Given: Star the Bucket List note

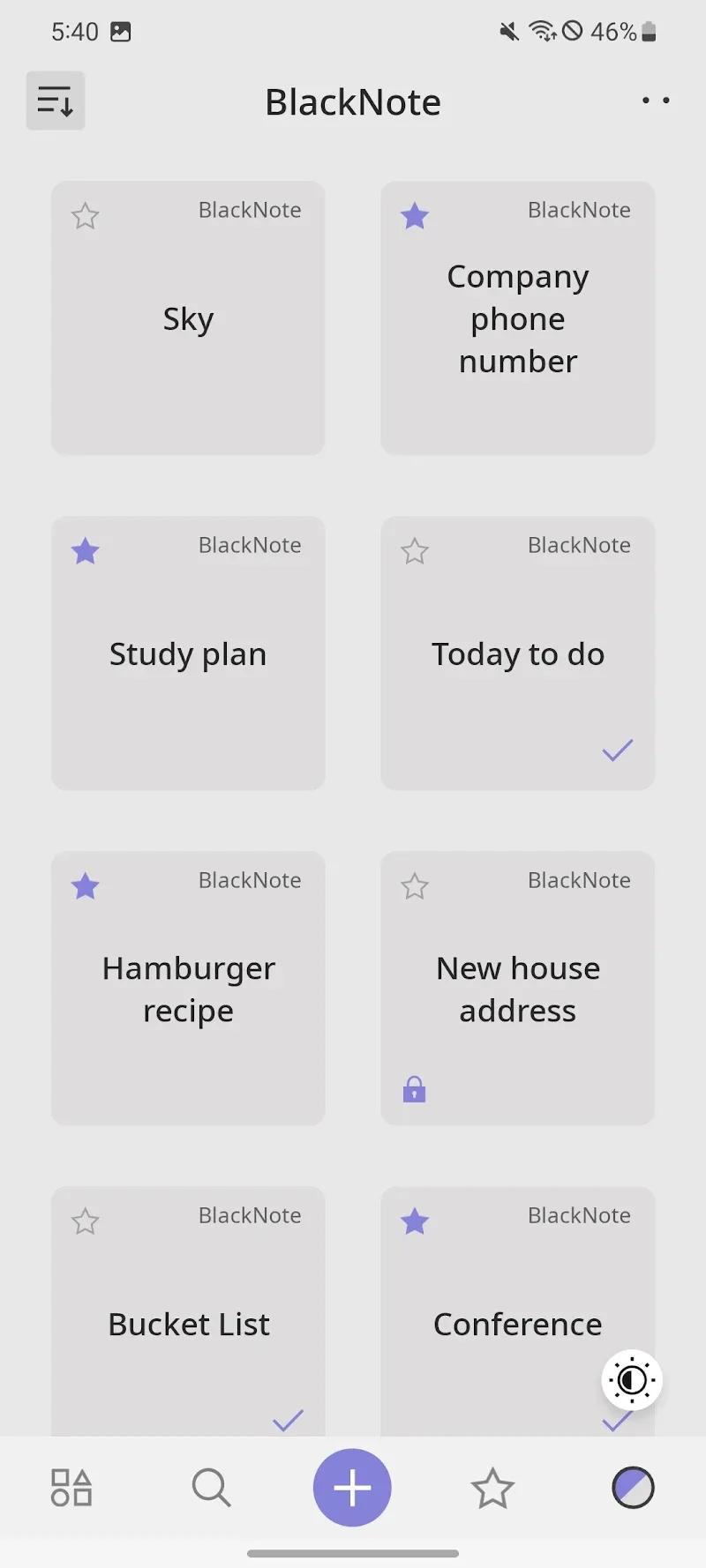Looking at the screenshot, I should tap(85, 1221).
